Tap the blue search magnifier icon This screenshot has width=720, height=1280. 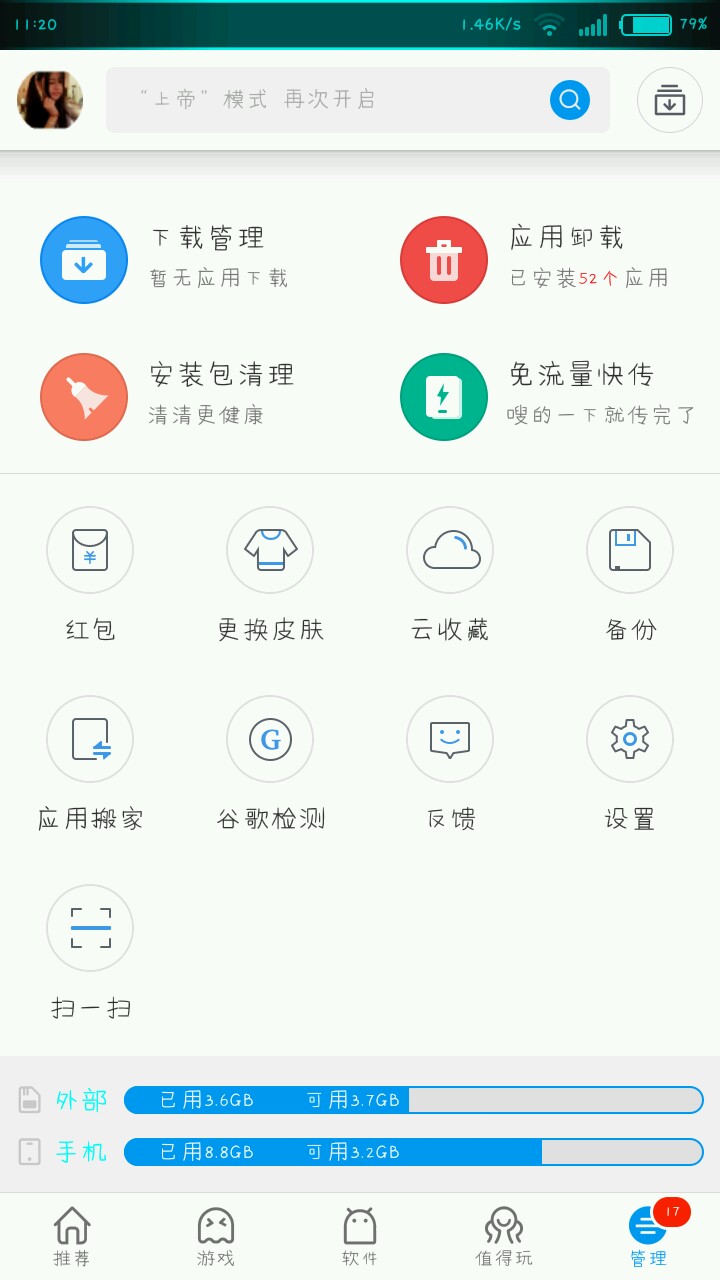(570, 99)
